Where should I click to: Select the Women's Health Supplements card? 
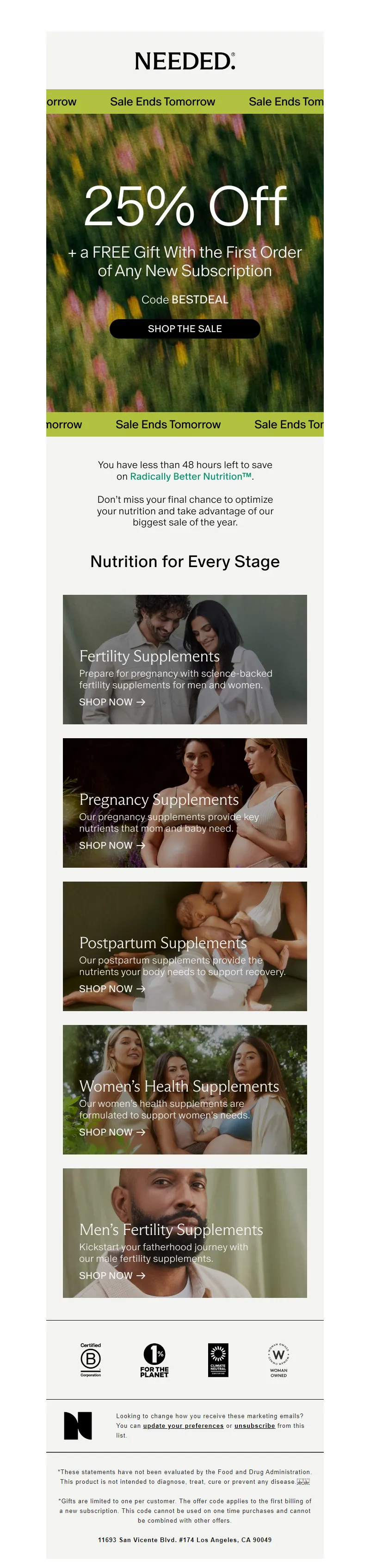(185, 1089)
